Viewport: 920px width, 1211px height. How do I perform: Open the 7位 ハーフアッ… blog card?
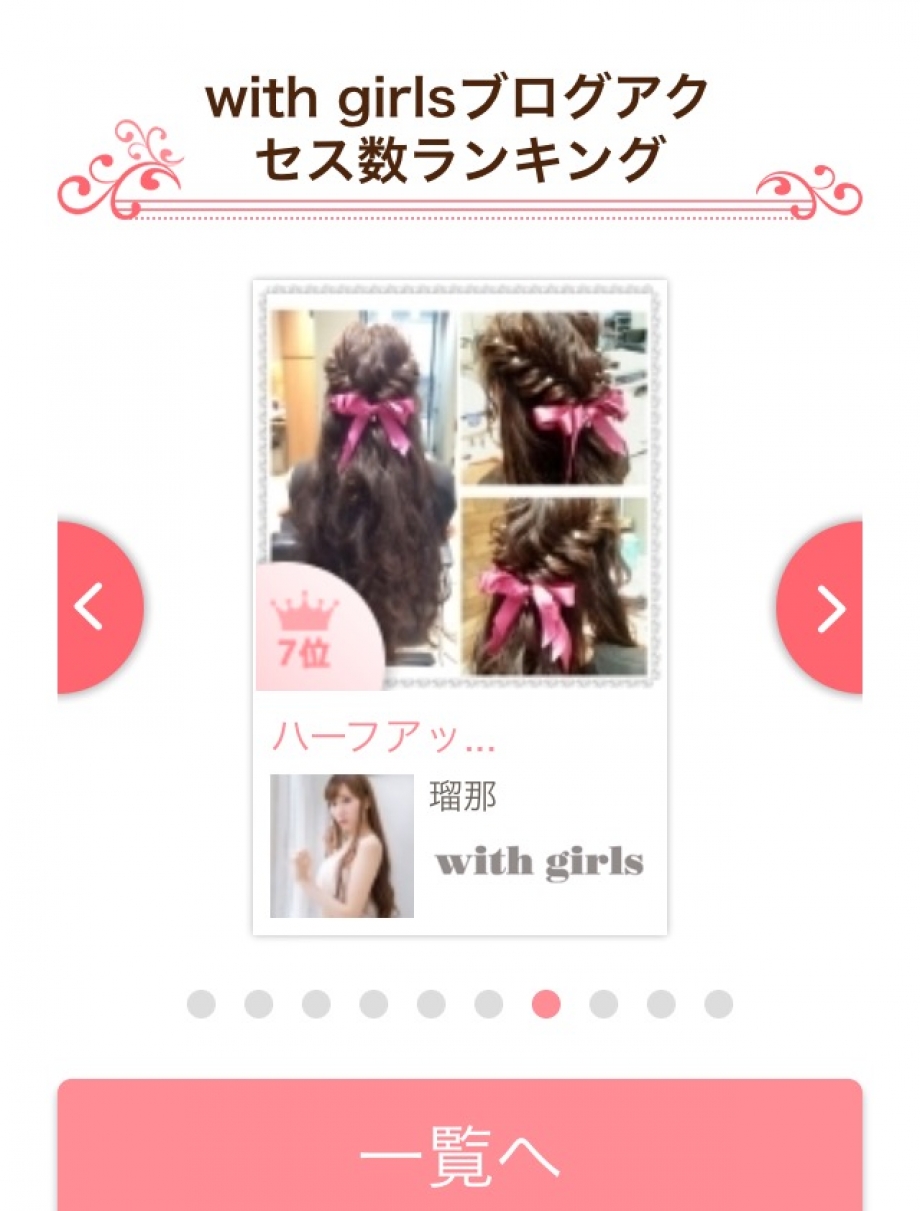point(459,607)
